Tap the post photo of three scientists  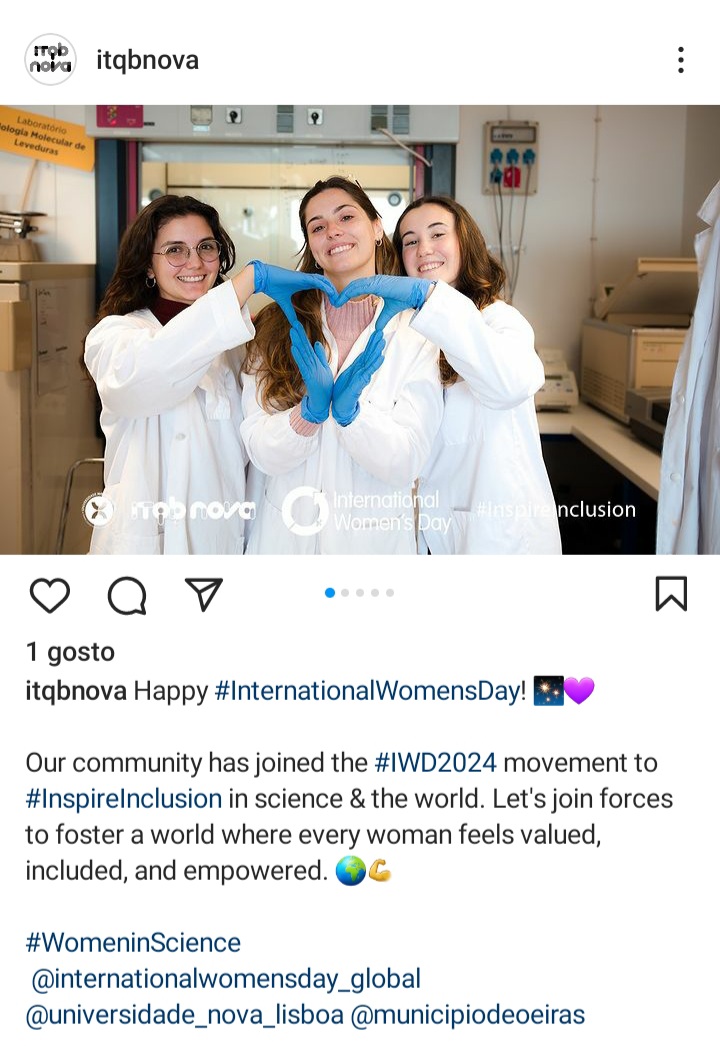360,330
